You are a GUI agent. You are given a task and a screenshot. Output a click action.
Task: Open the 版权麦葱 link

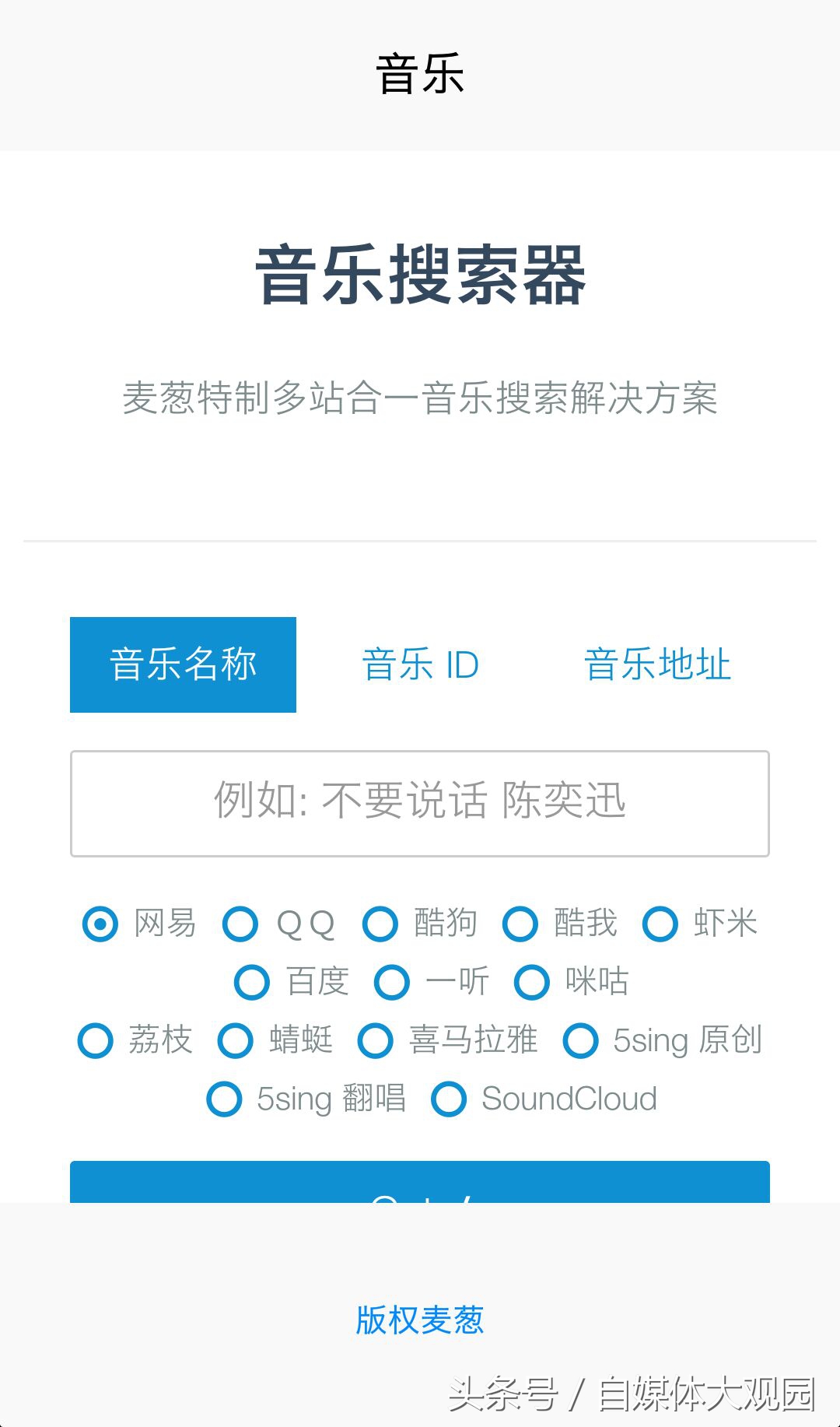pos(420,1319)
